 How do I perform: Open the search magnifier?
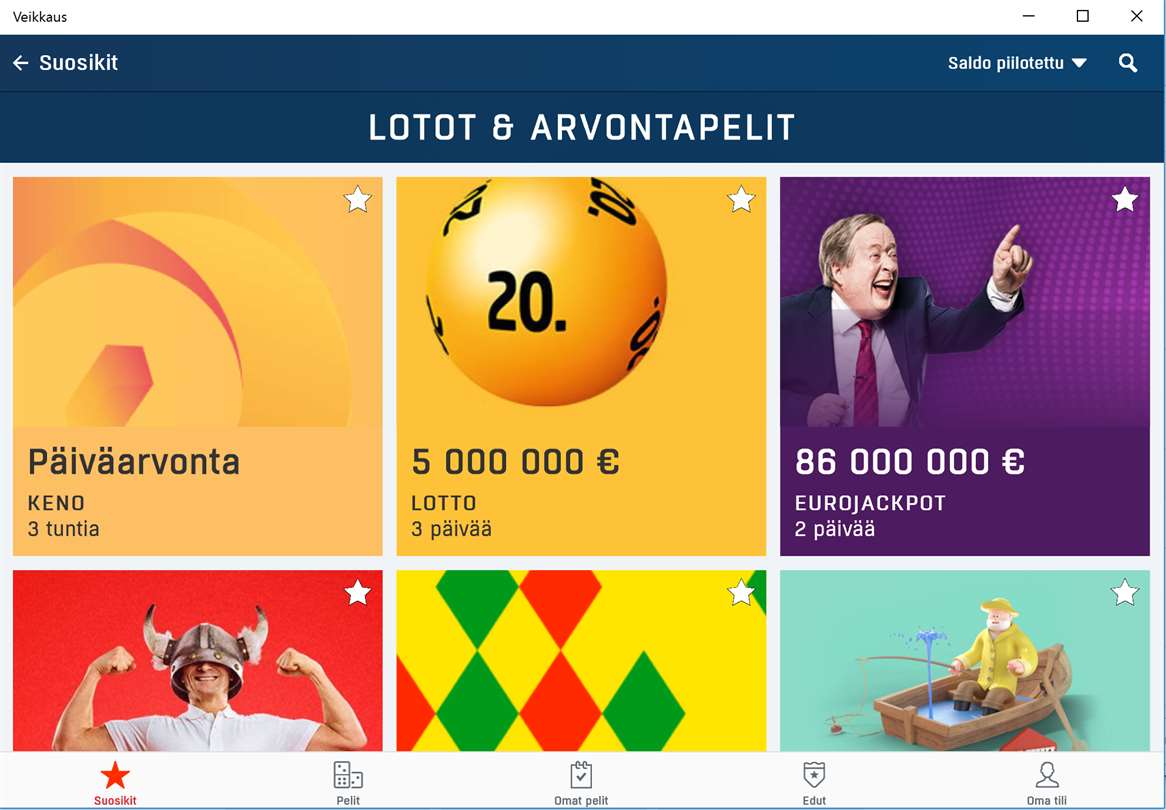(x=1128, y=63)
